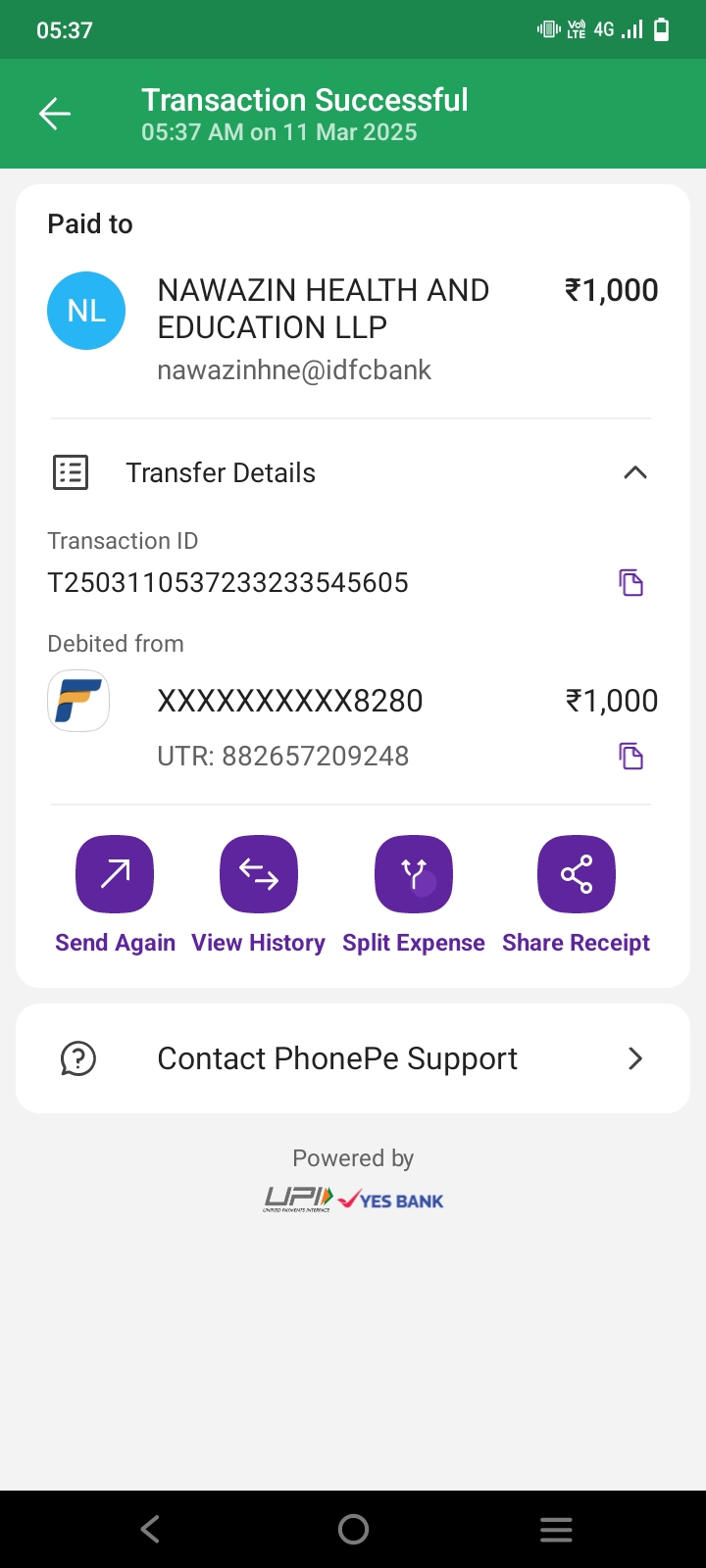Collapse the Transfer Details section
The width and height of the screenshot is (706, 1568).
pos(634,473)
